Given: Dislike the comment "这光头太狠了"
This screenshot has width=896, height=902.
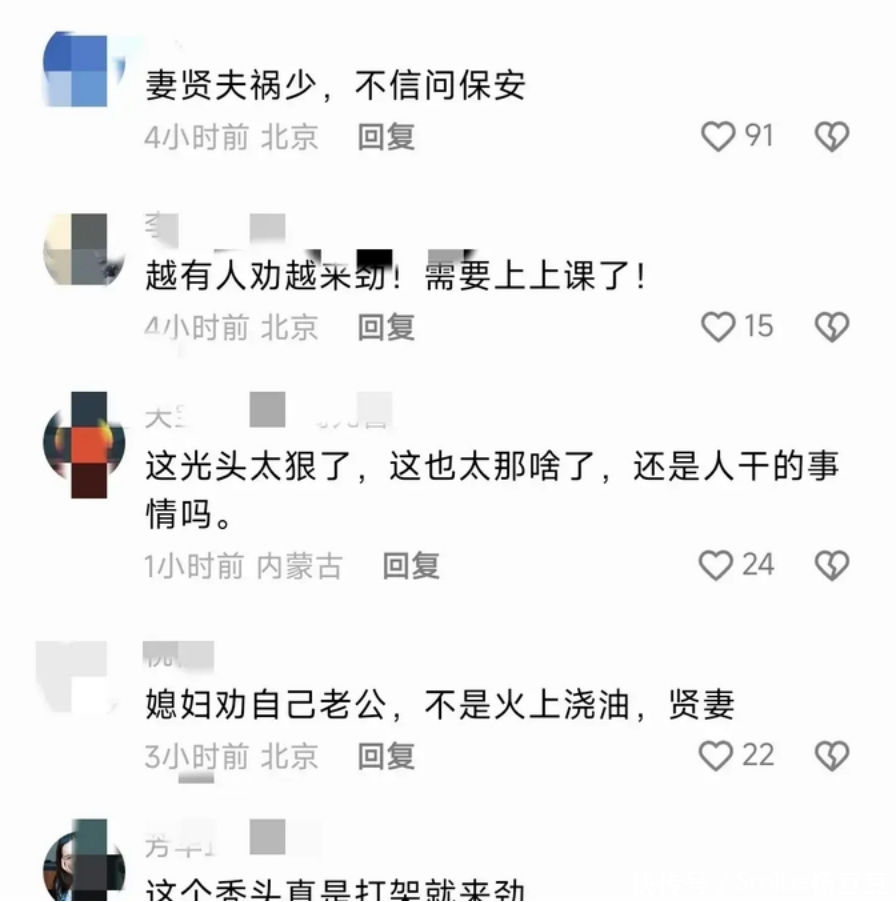Looking at the screenshot, I should [832, 565].
